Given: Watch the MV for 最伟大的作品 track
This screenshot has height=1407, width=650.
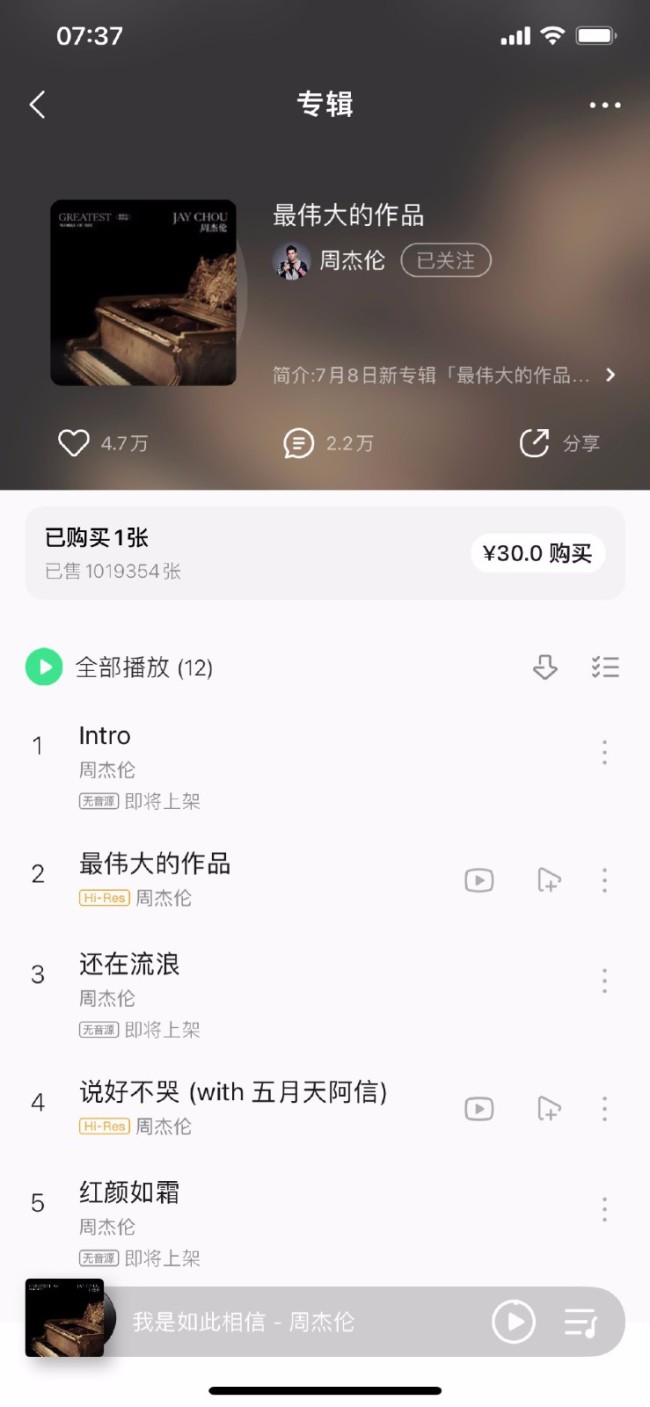Looking at the screenshot, I should [479, 880].
